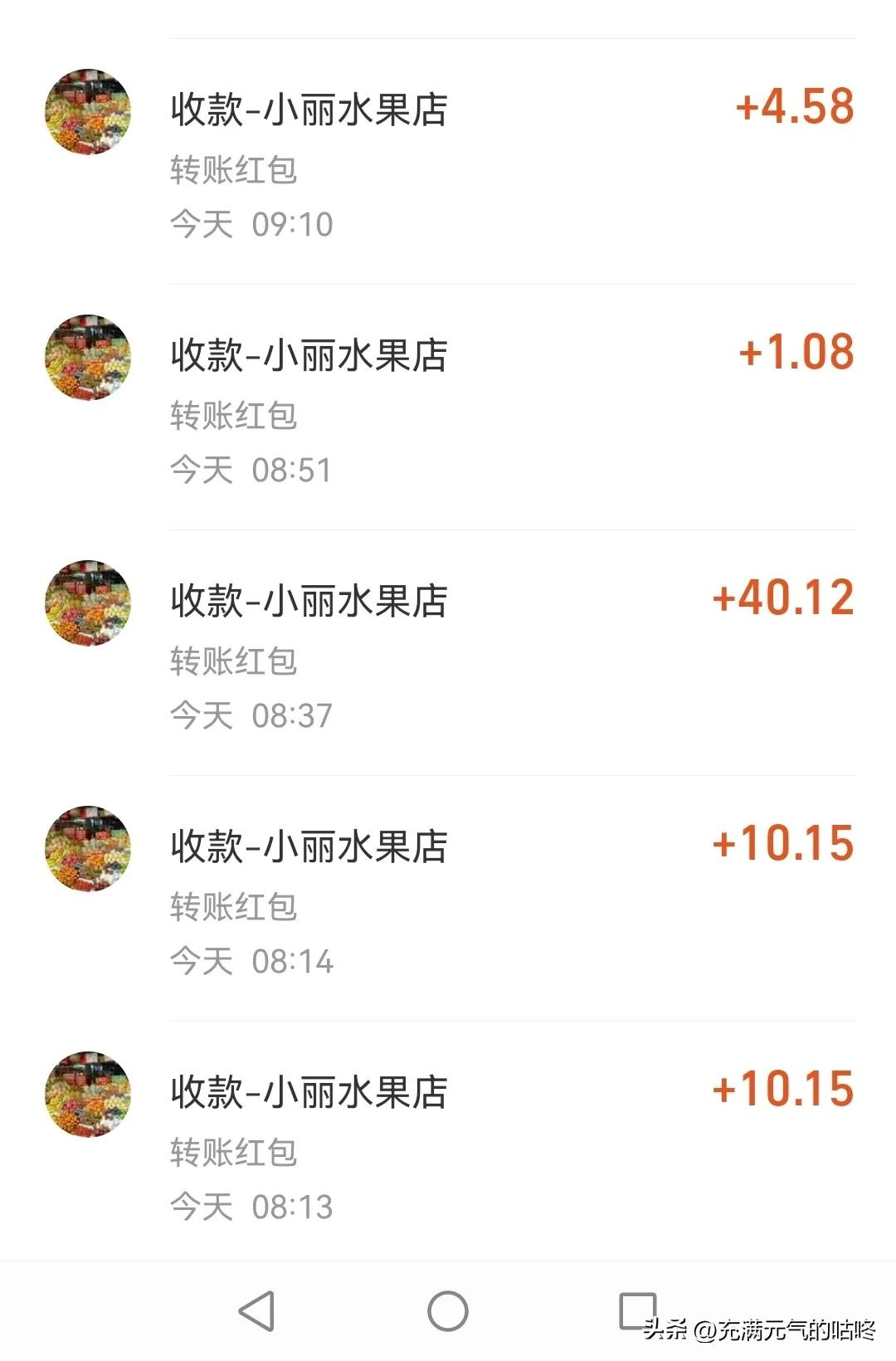The width and height of the screenshot is (896, 1361).
Task: Select the 收款-小丽水果店 title on top entry
Action: (309, 110)
